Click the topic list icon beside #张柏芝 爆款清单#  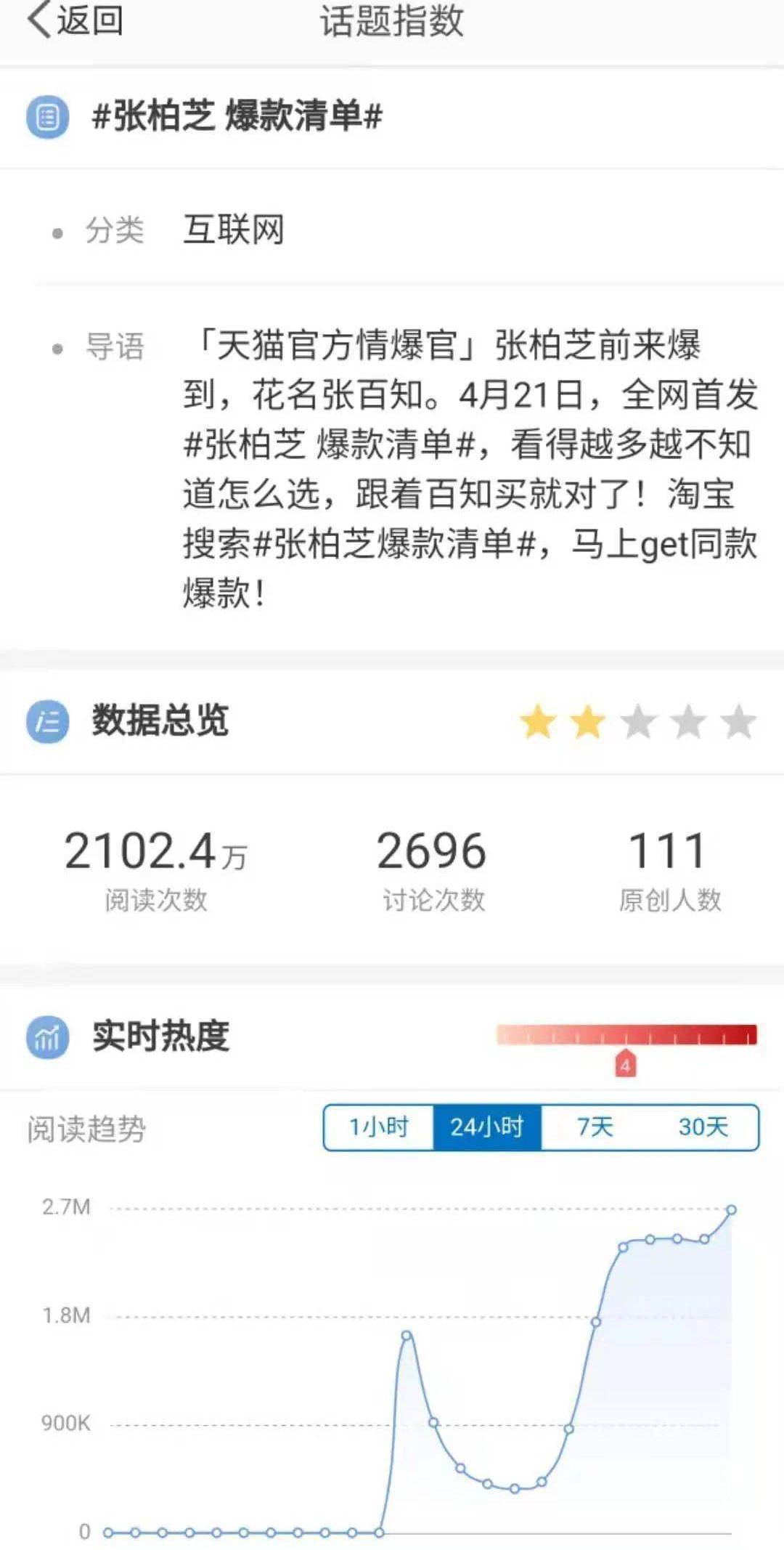pos(46,115)
